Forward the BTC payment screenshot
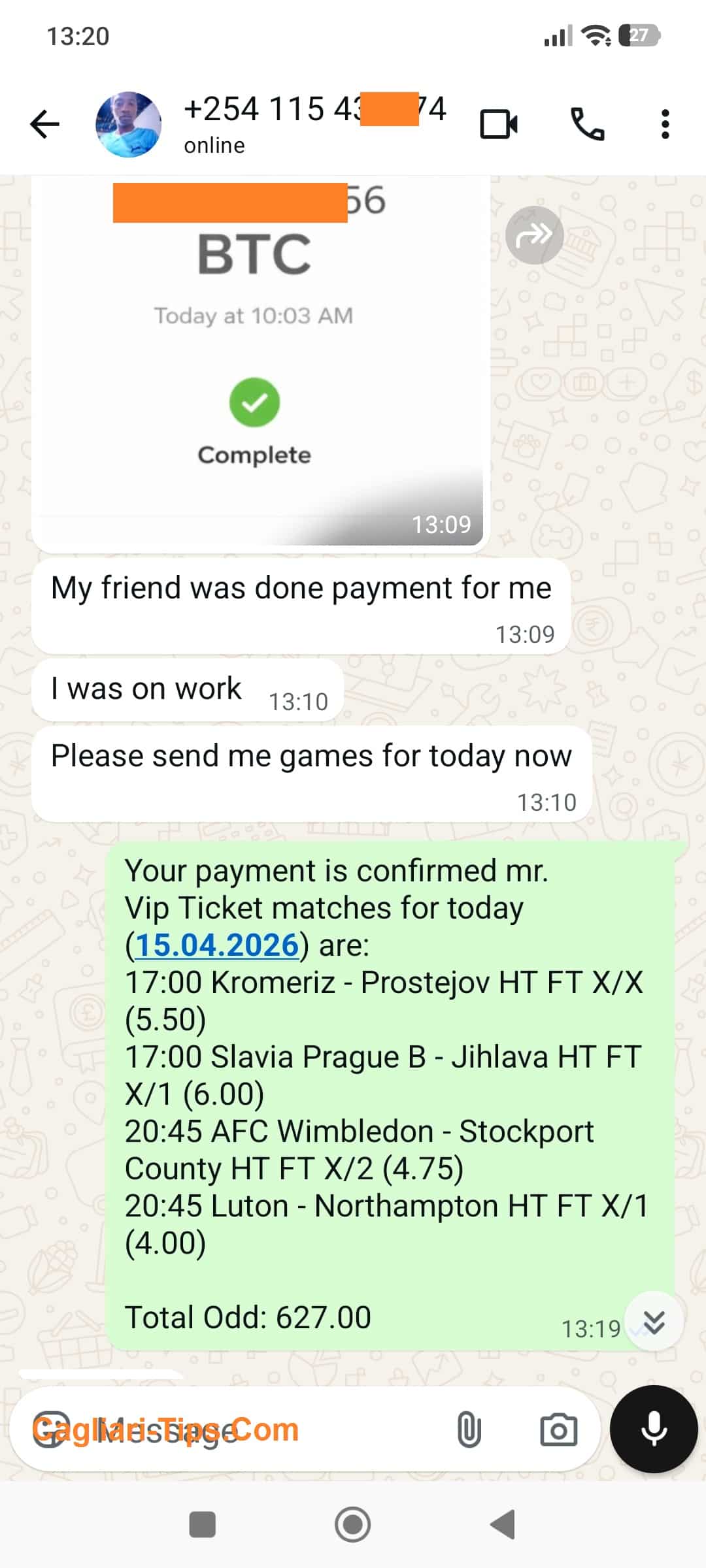 536,235
